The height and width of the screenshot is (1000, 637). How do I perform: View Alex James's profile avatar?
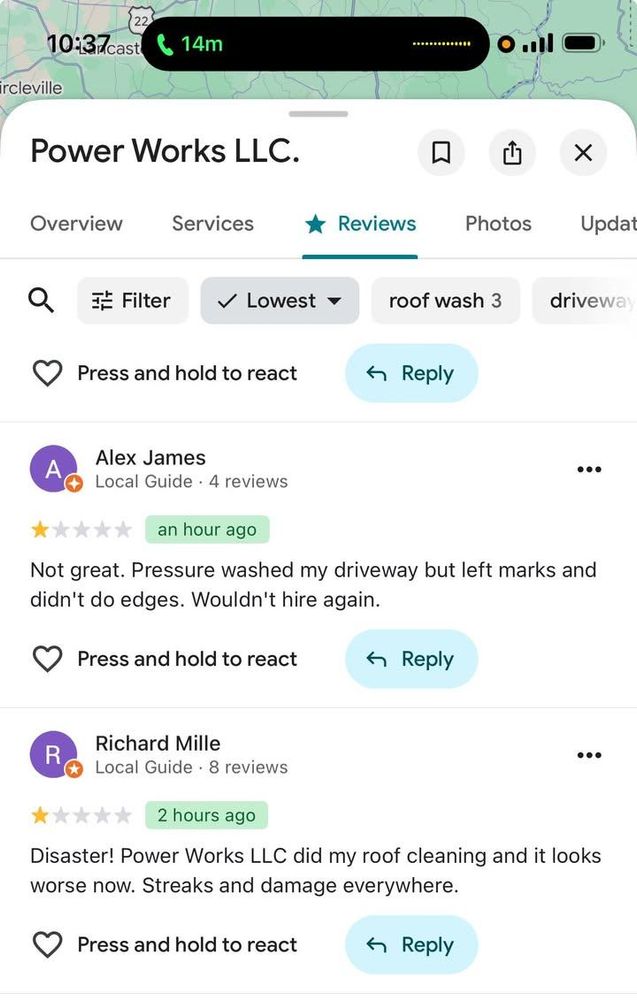[x=54, y=469]
